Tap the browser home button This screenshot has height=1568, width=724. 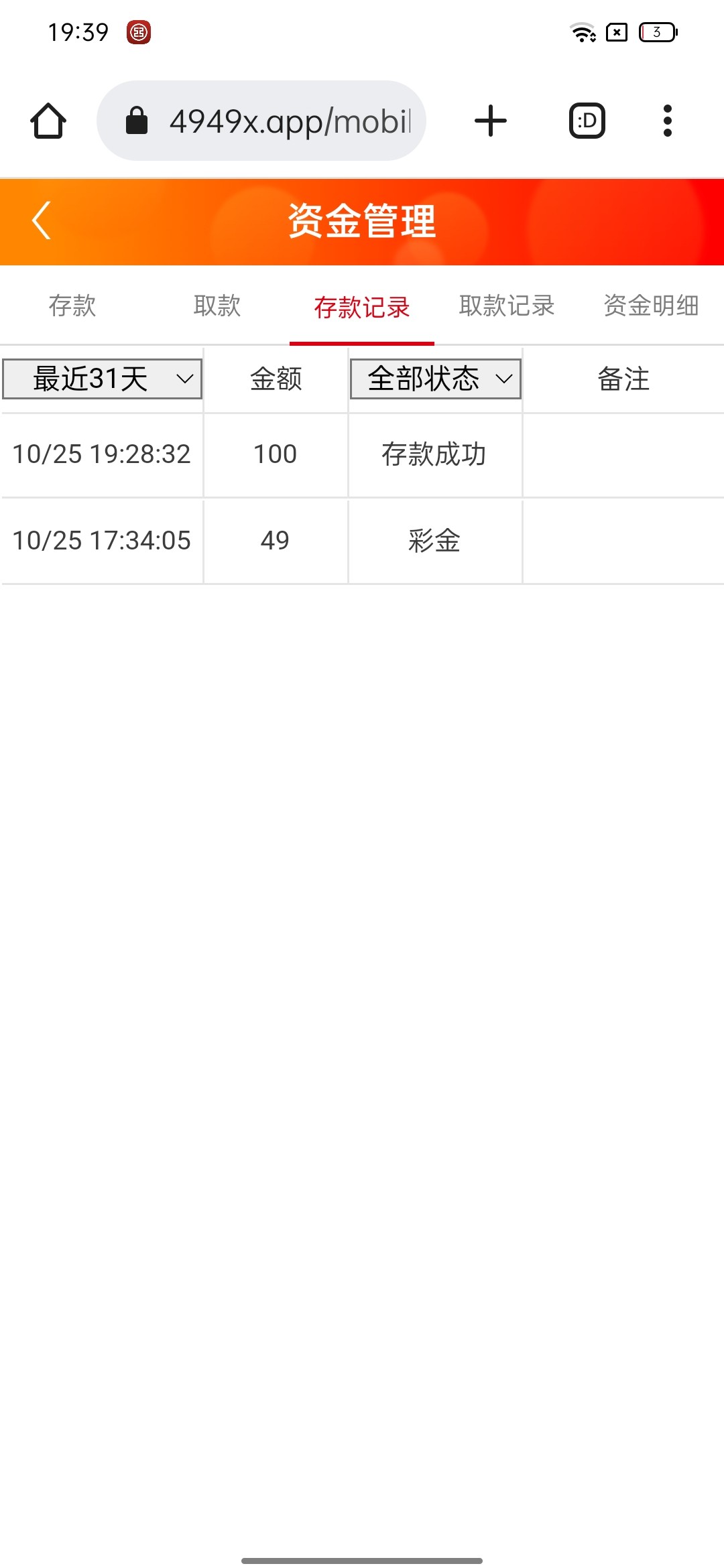click(48, 121)
